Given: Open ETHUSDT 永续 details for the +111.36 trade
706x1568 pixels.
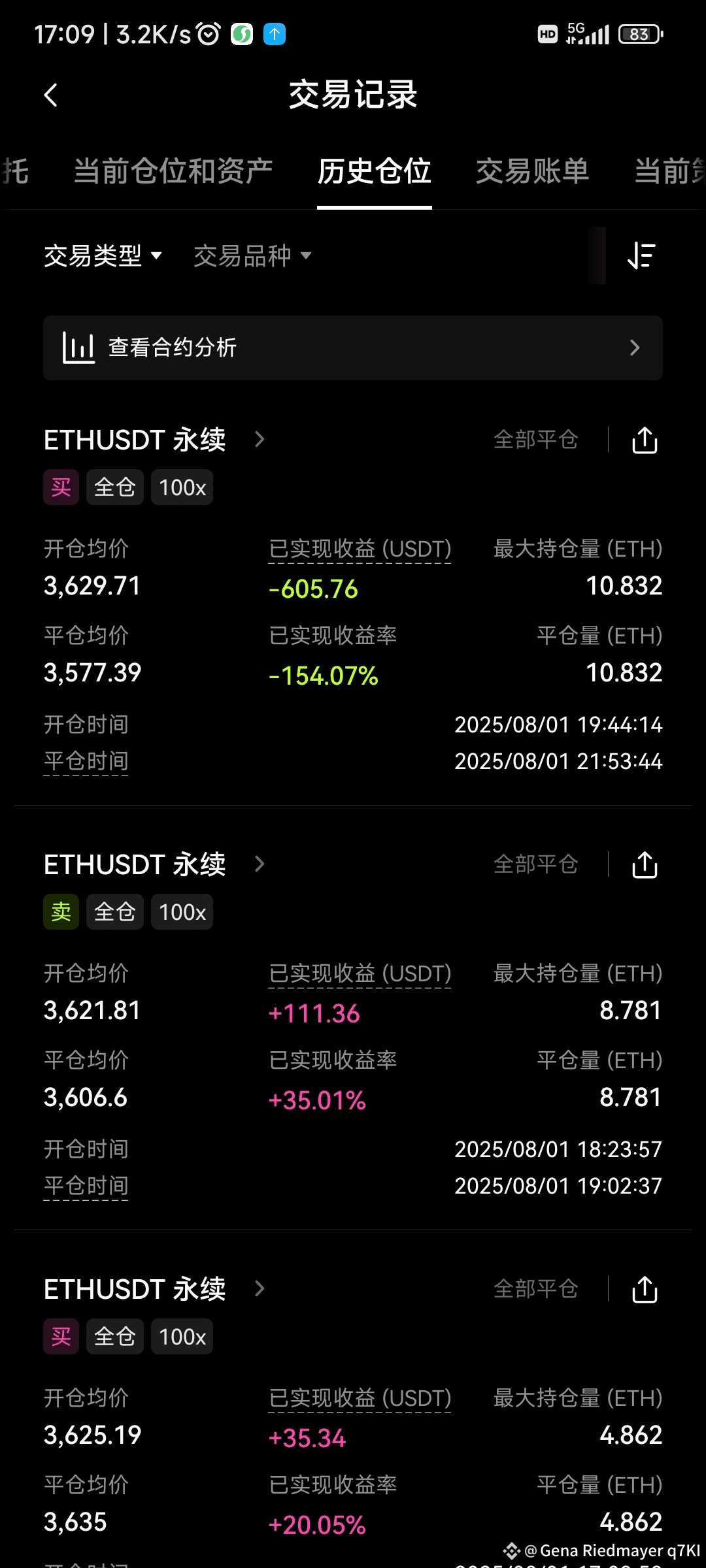Looking at the screenshot, I should pyautogui.click(x=154, y=864).
